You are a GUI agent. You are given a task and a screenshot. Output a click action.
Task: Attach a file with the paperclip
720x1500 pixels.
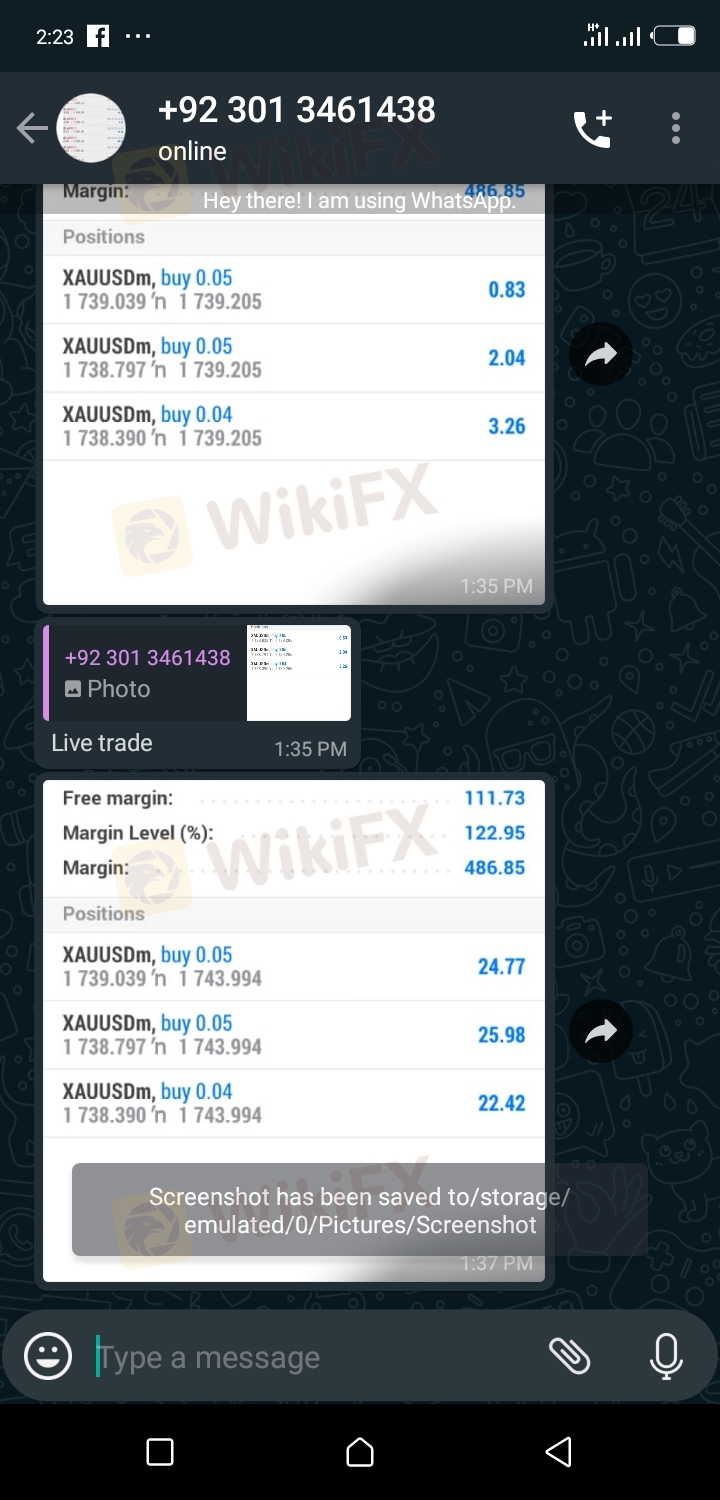pyautogui.click(x=570, y=1357)
